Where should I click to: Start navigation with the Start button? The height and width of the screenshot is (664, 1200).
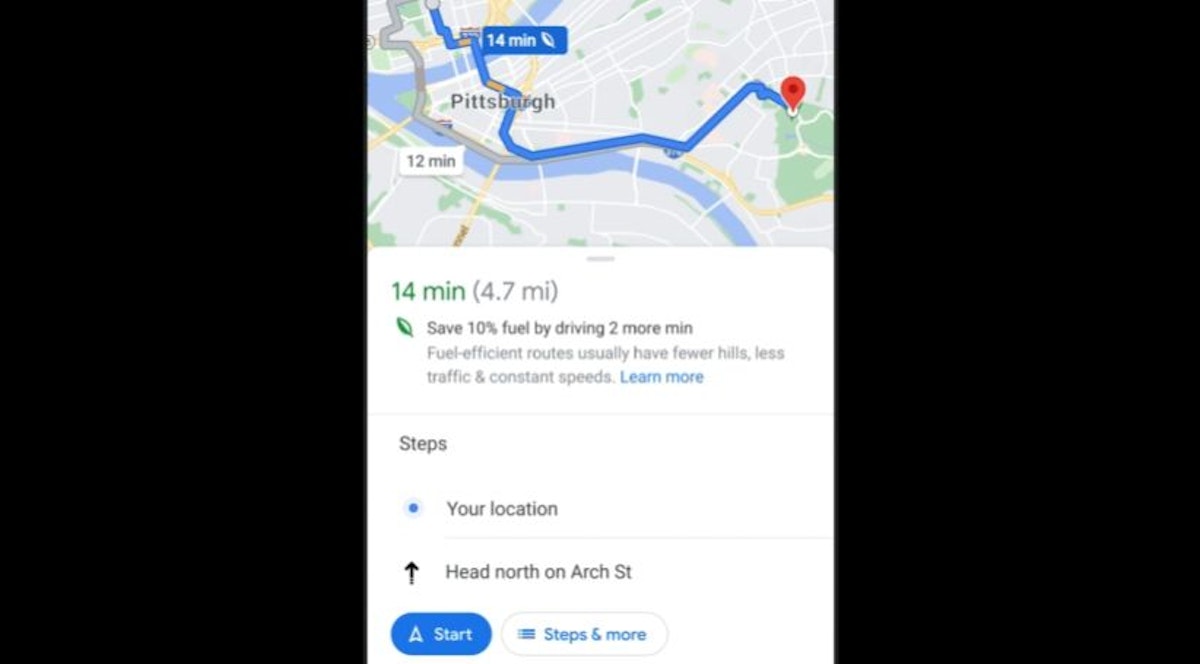click(441, 634)
